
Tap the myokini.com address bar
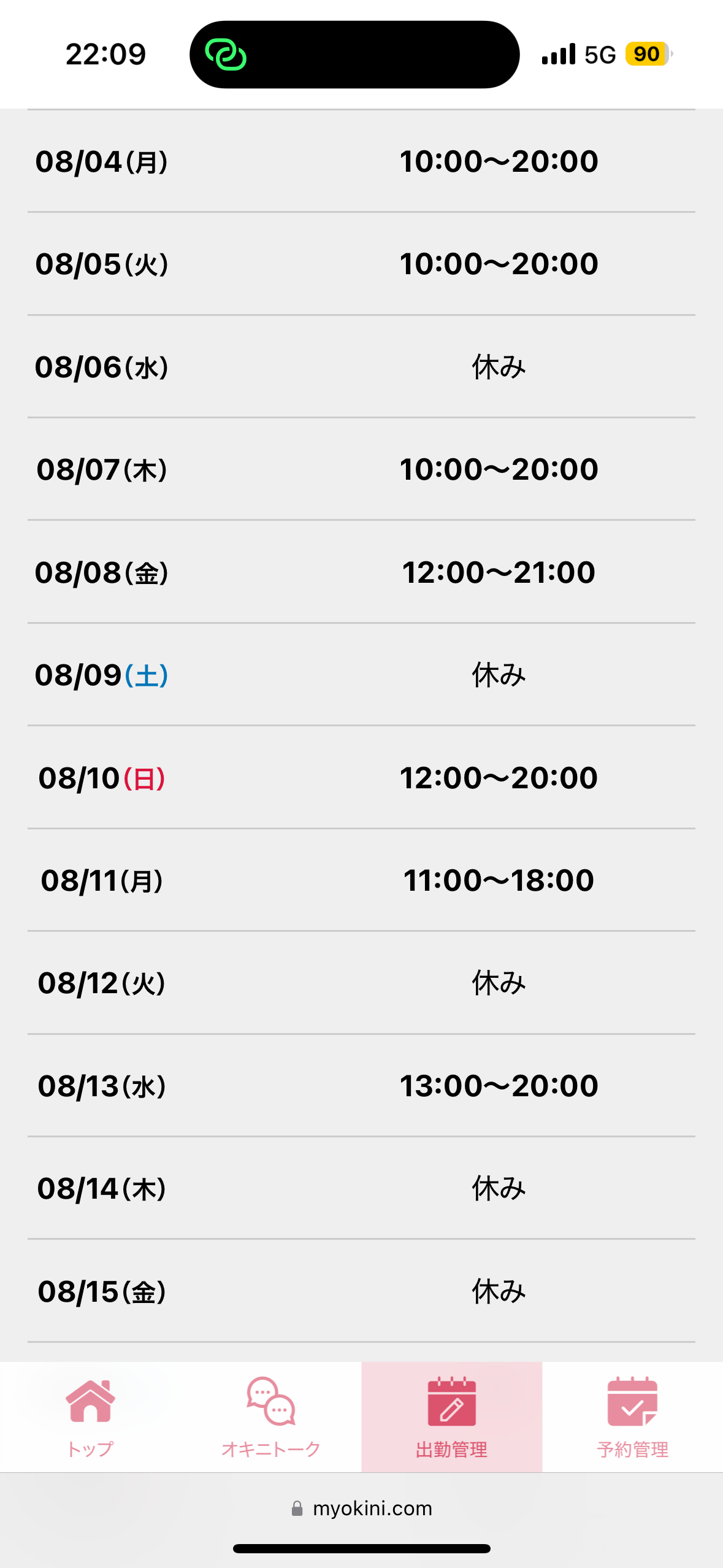362,1508
